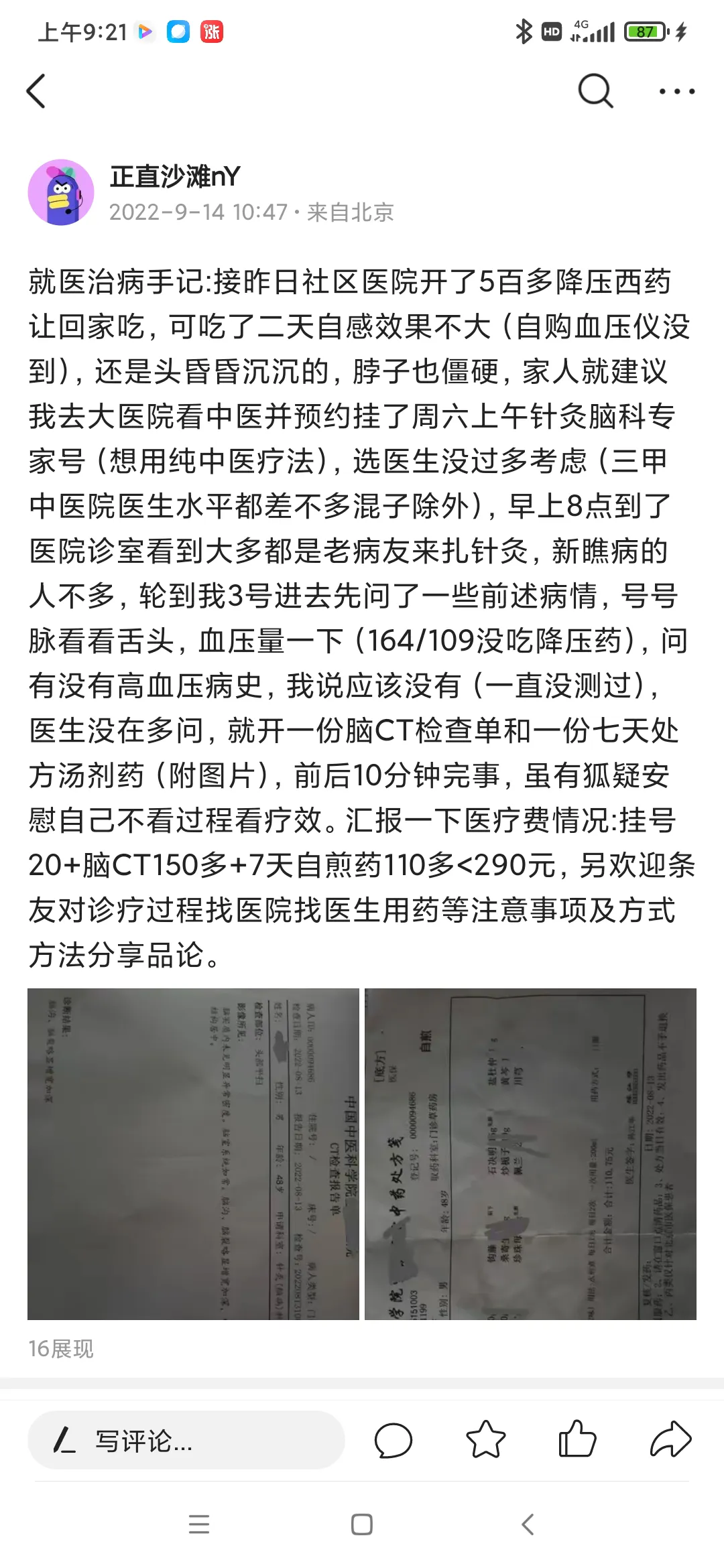
Task: Share this post using the arrow icon
Action: (x=670, y=1441)
